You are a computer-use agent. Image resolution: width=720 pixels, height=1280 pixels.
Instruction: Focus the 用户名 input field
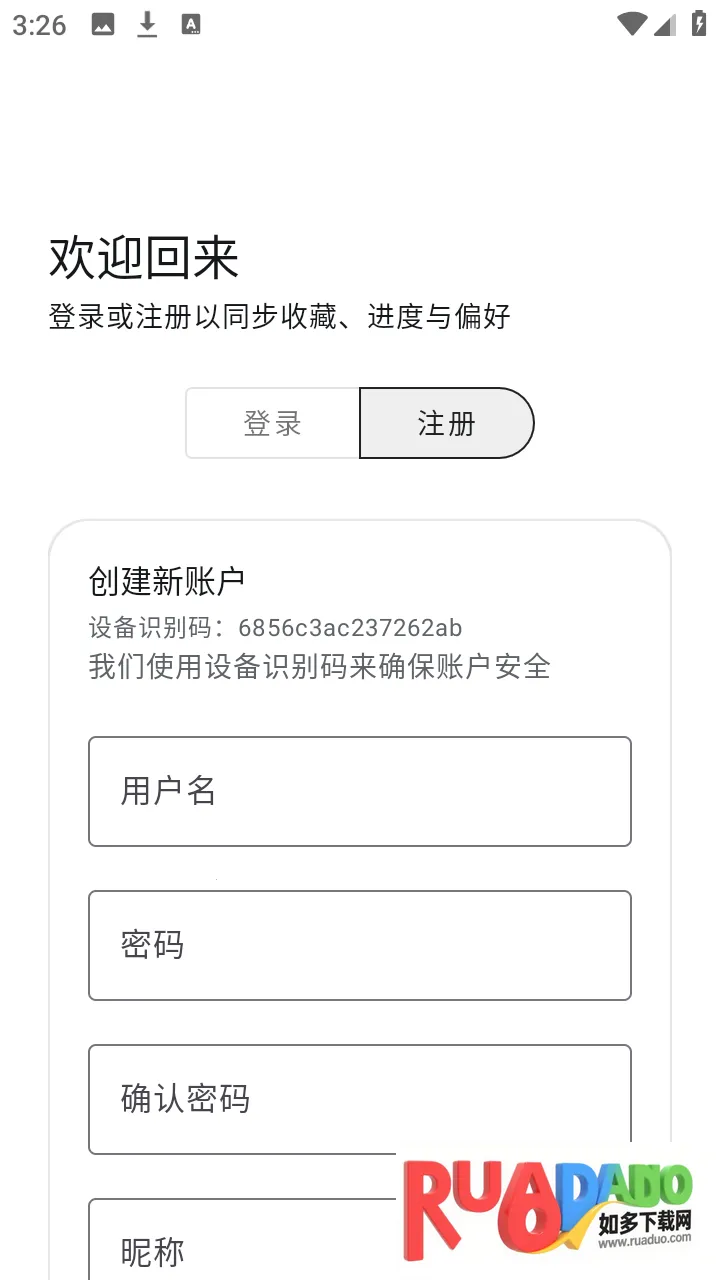pos(360,791)
